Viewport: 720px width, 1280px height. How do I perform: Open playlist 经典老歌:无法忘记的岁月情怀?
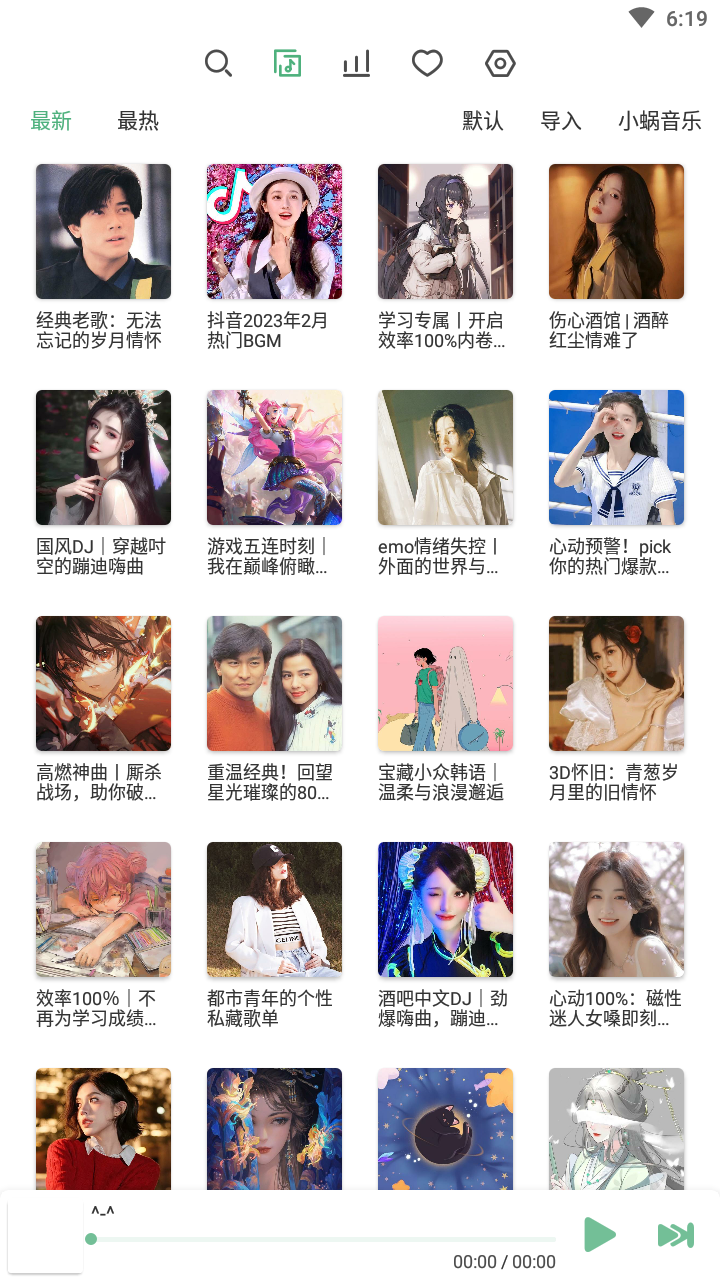click(x=103, y=257)
